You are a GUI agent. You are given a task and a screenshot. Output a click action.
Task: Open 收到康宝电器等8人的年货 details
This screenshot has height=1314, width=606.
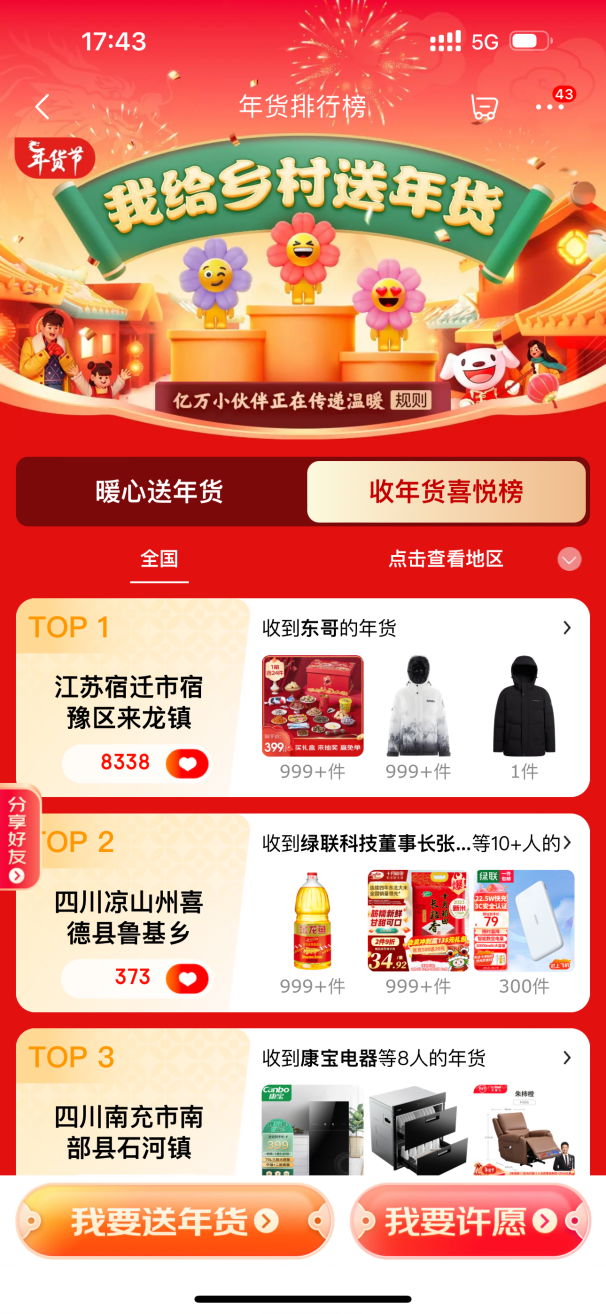[x=415, y=1058]
